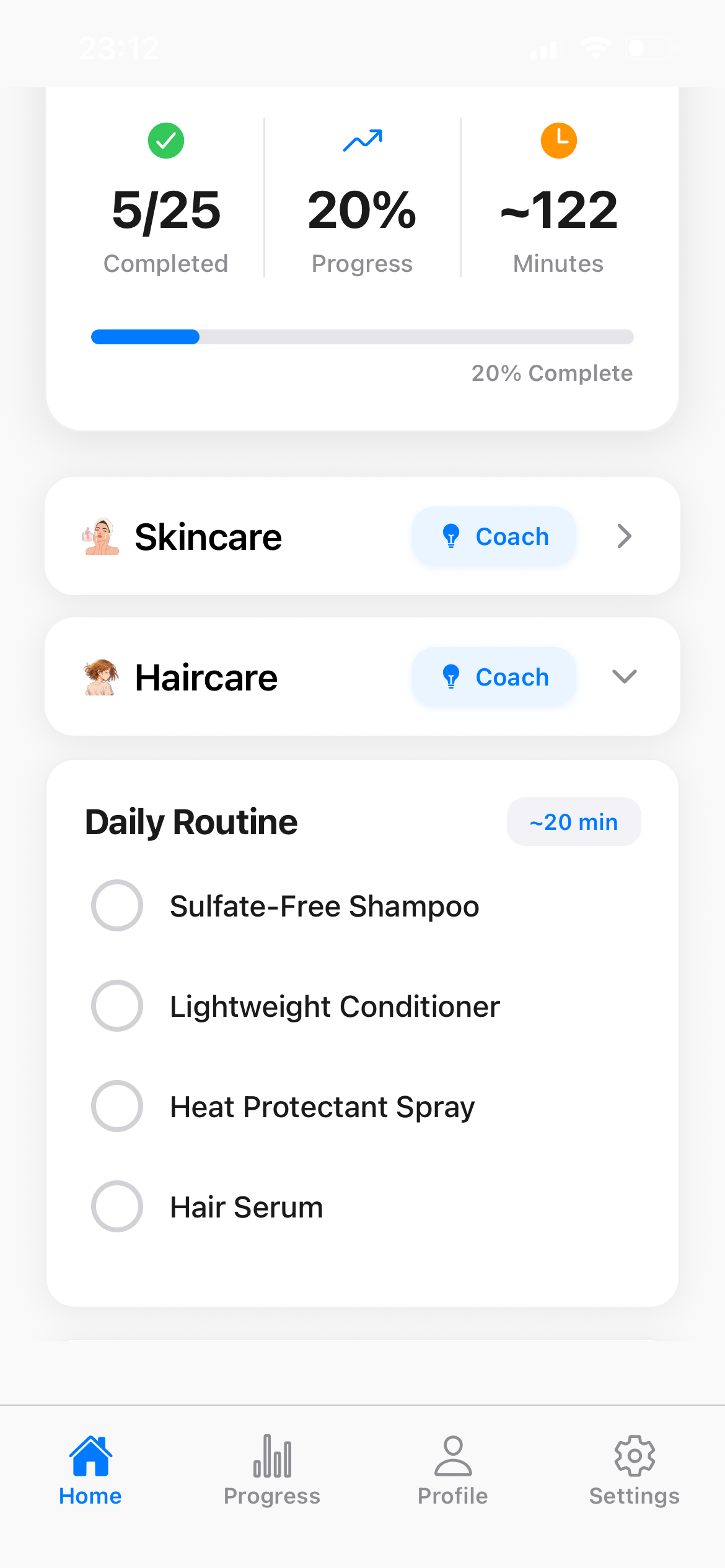Expand the Skincare section chevron
The height and width of the screenshot is (1568, 725).
coord(624,536)
